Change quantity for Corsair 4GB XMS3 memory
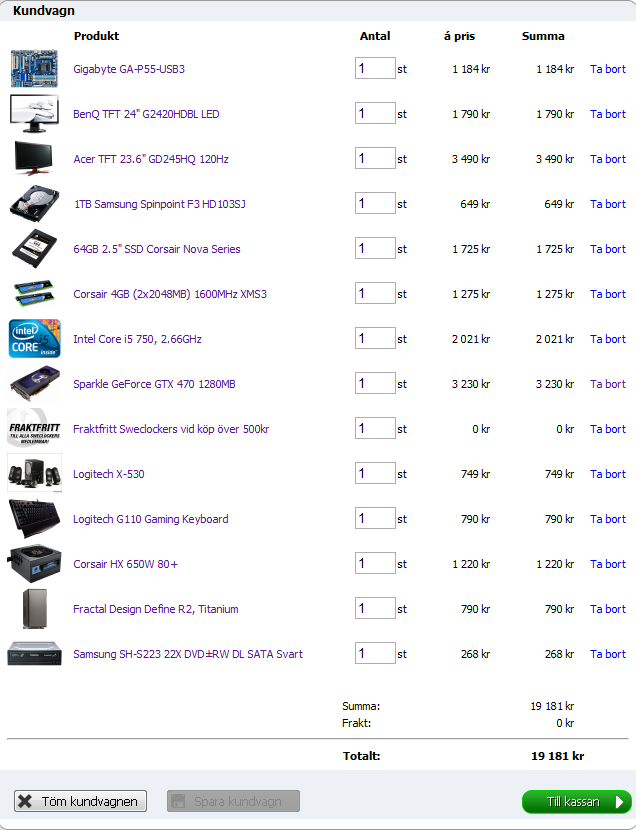The image size is (636, 830). [375, 293]
